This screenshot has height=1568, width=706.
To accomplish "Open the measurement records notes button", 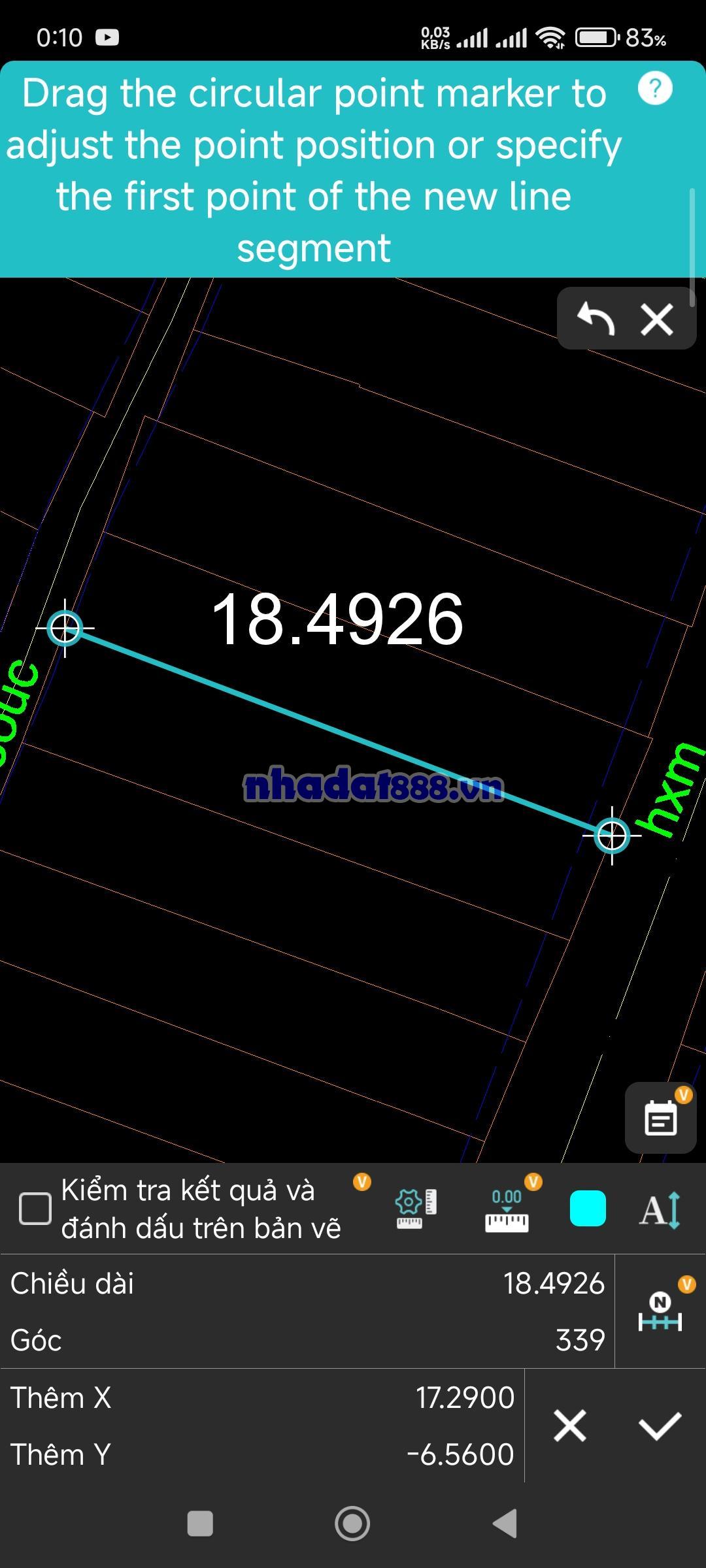I will pos(660,1118).
